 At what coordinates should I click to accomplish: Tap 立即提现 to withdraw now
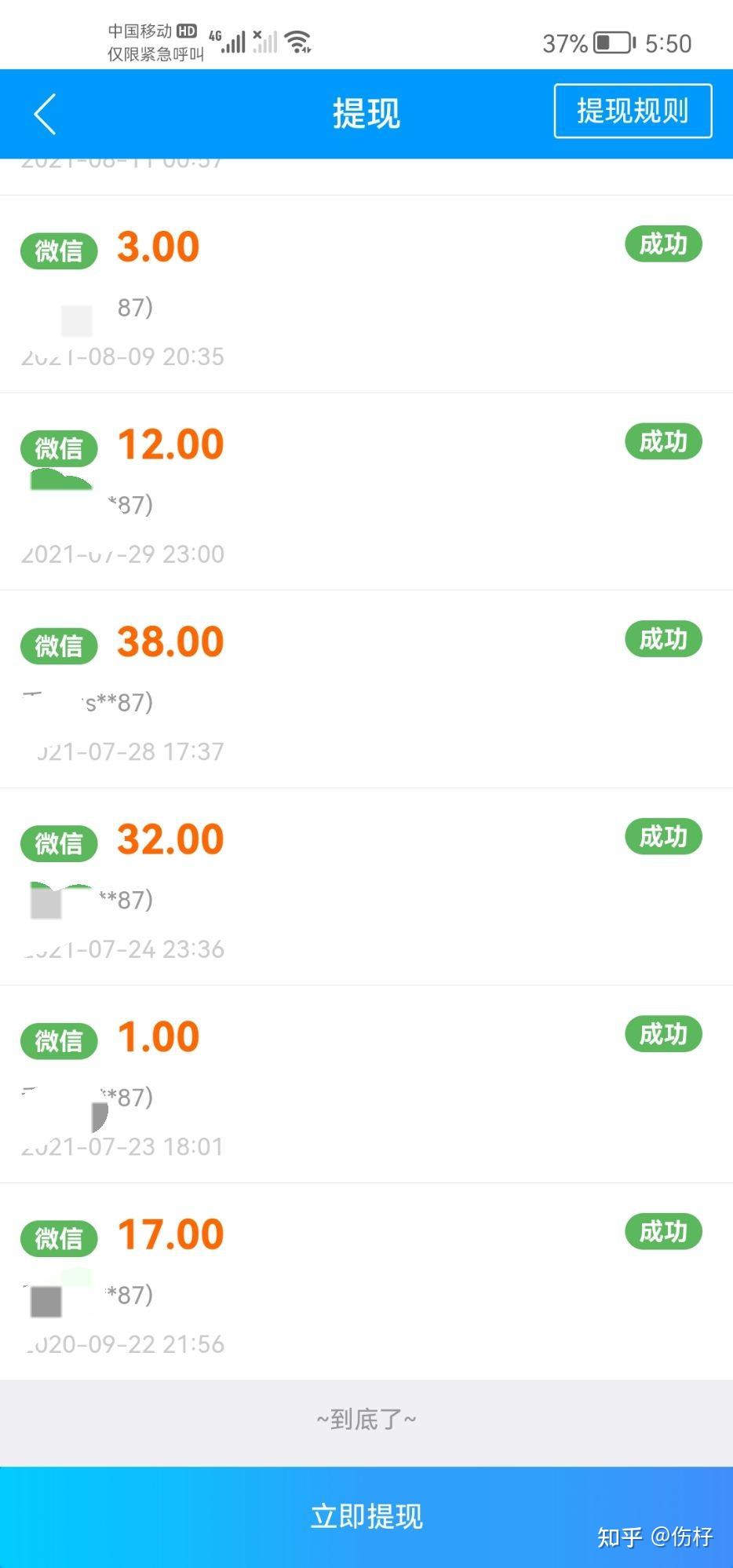(x=366, y=1516)
